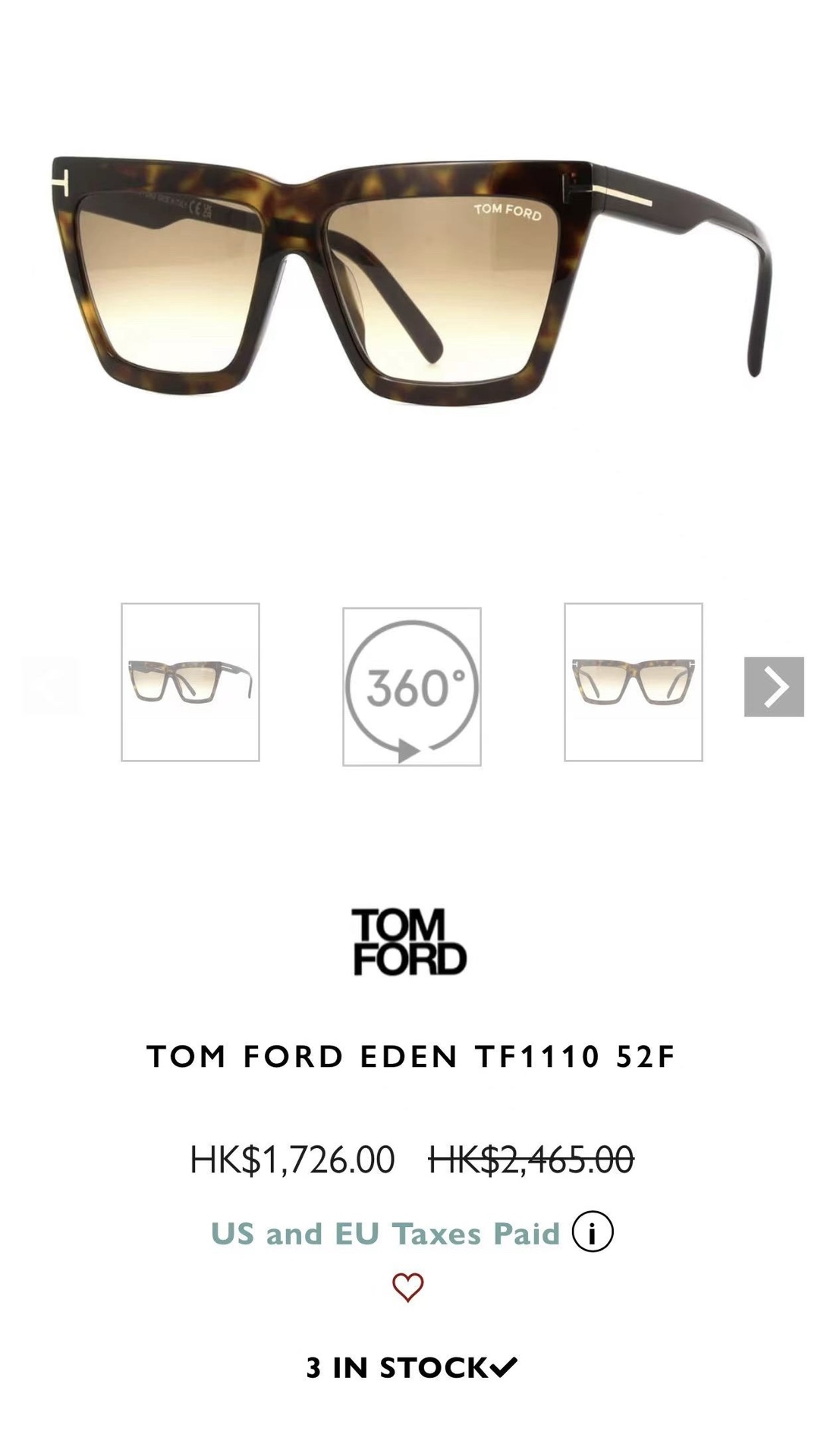Select the angled-view sunglasses thumbnail
Screen dimensions: 824x1456
[190, 682]
